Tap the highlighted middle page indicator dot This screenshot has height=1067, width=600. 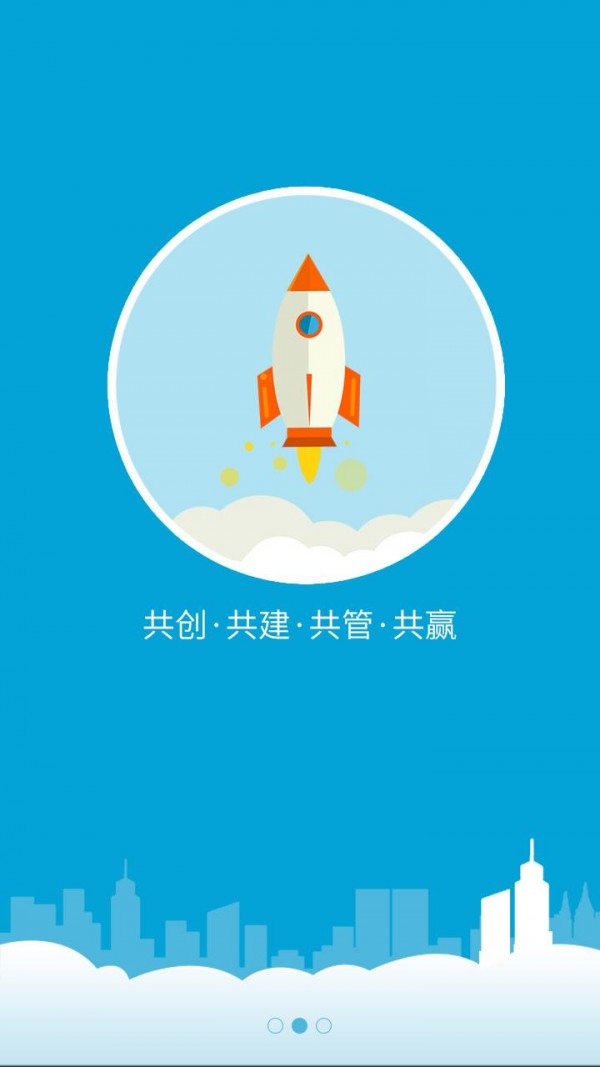[x=299, y=1025]
